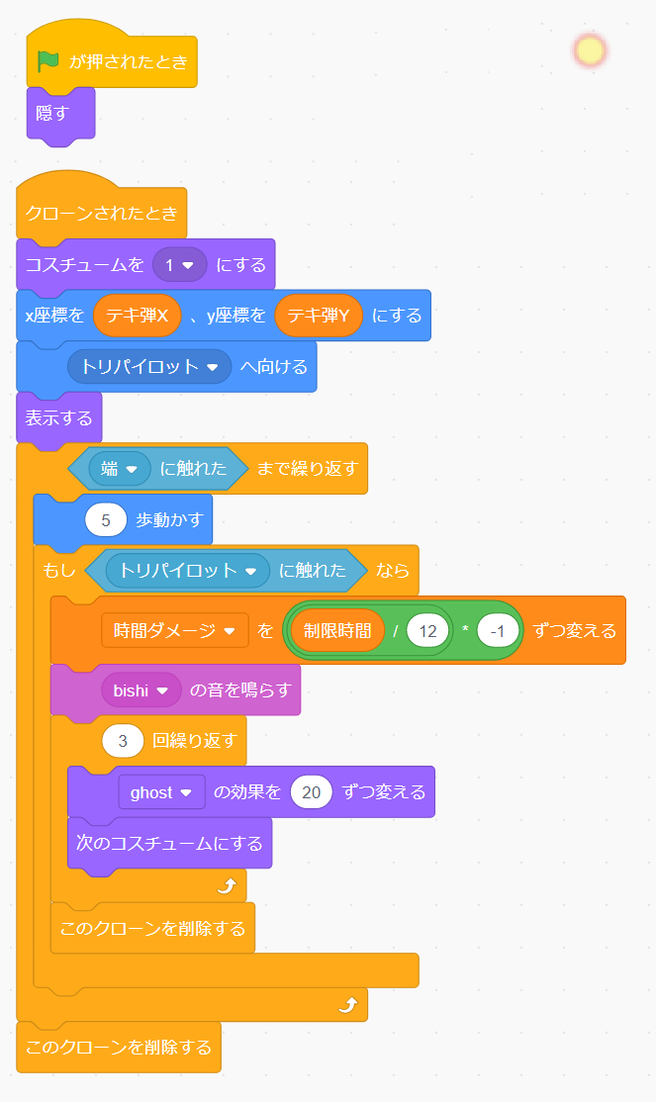This screenshot has height=1102, width=656.
Task: Open the bishi sound dropdown
Action: tap(162, 690)
